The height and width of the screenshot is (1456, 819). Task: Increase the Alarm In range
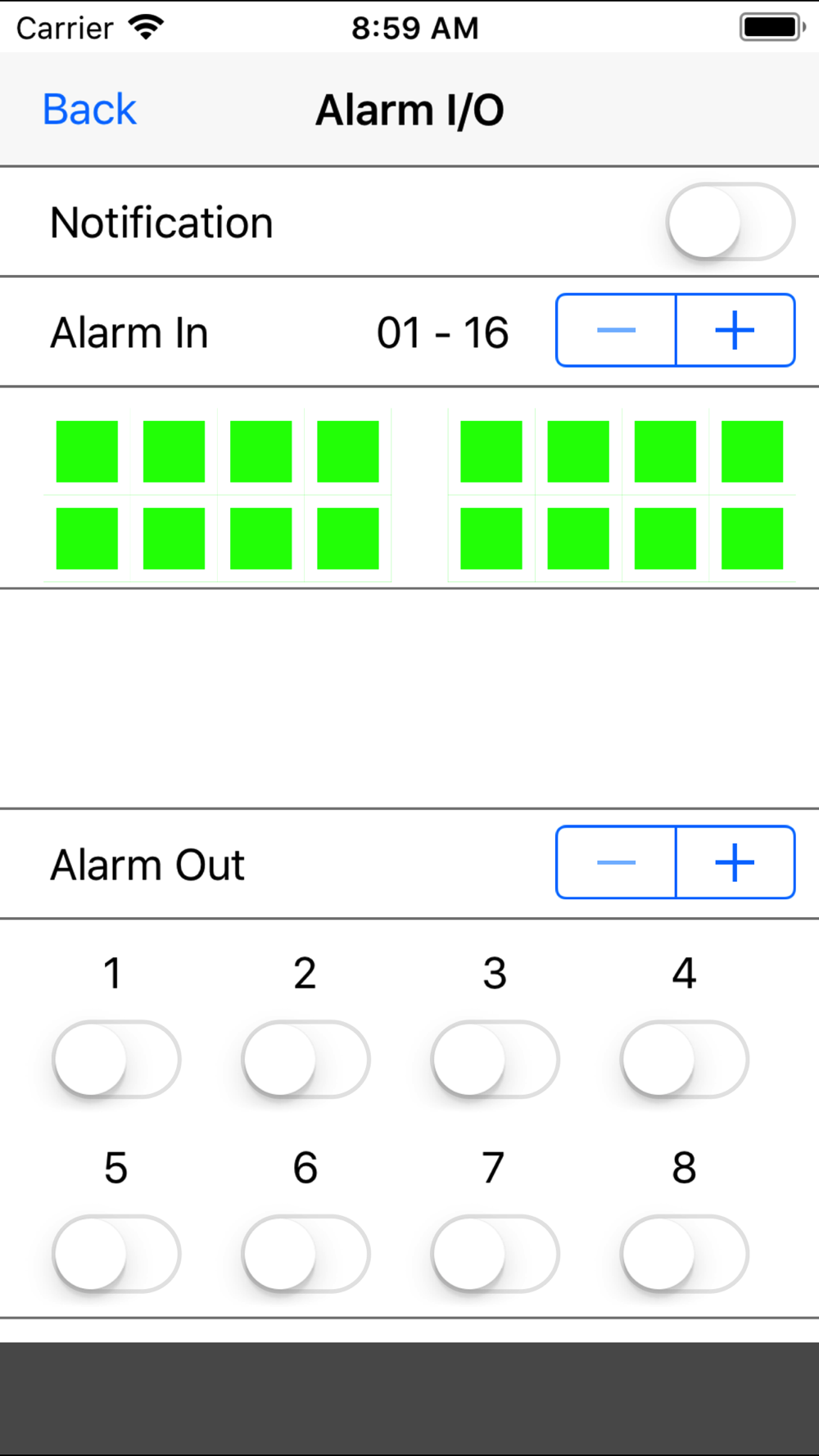pyautogui.click(x=735, y=330)
